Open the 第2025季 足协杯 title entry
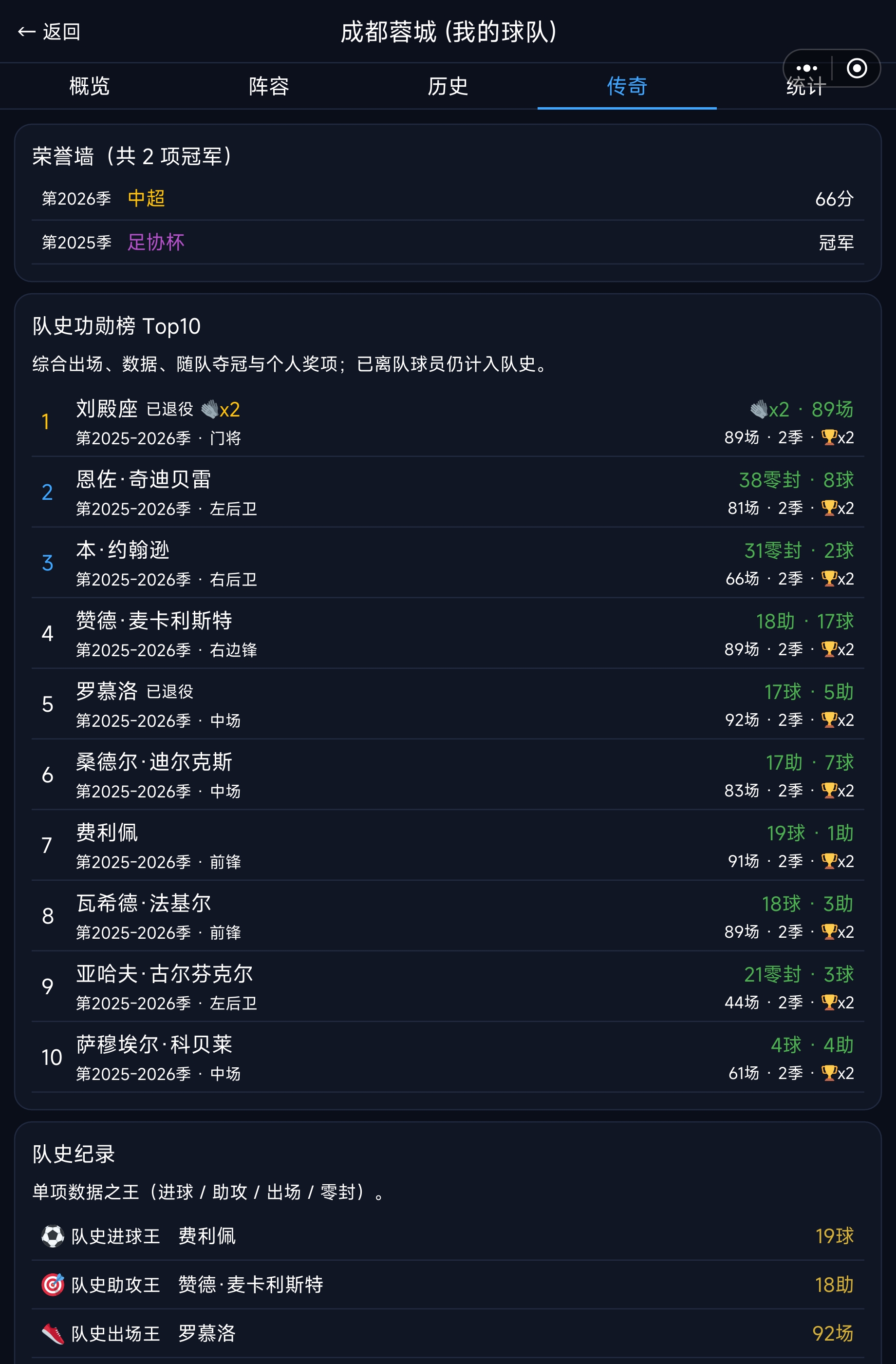The image size is (896, 1364). 448,243
